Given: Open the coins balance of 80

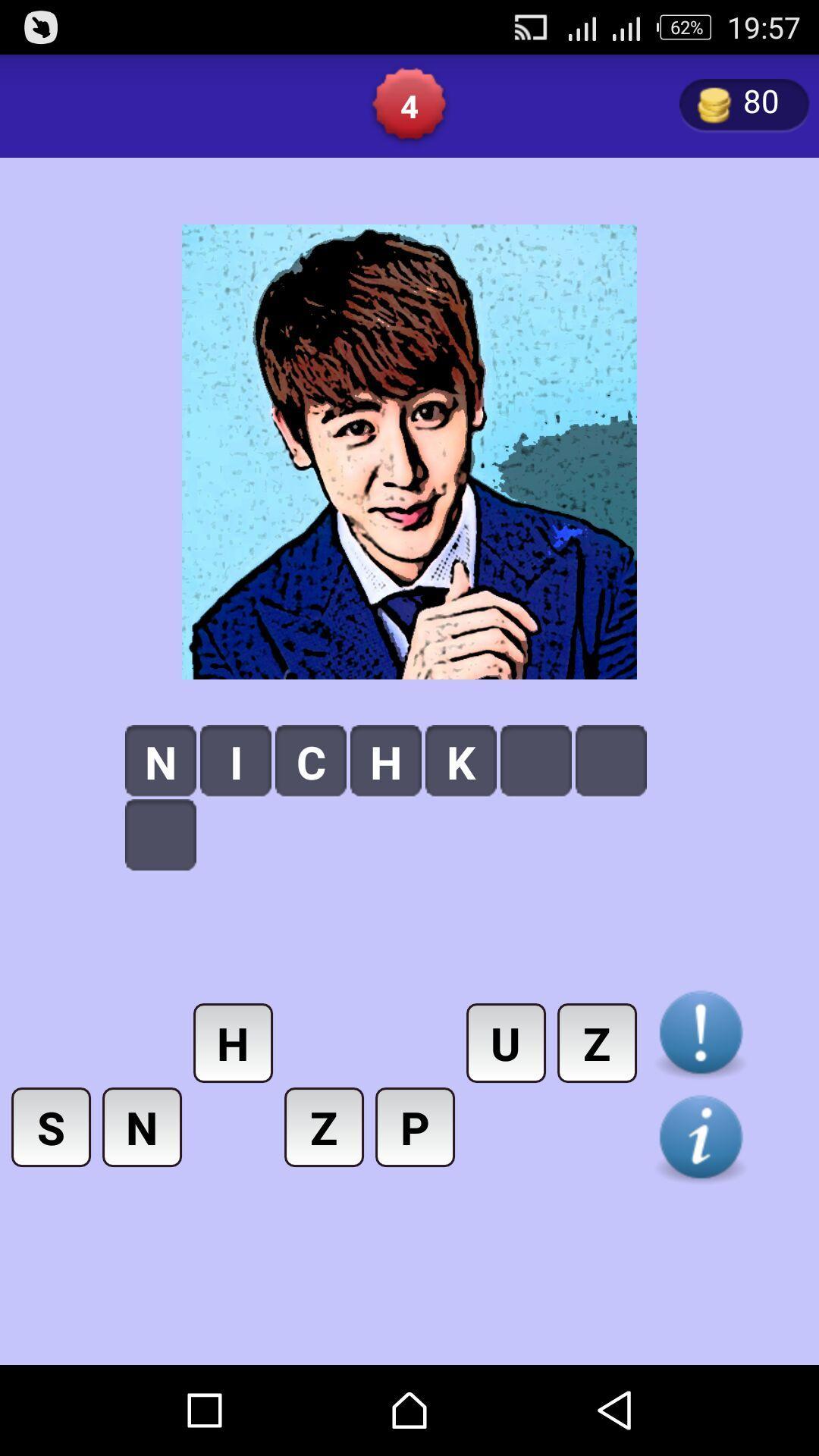Looking at the screenshot, I should tap(743, 104).
